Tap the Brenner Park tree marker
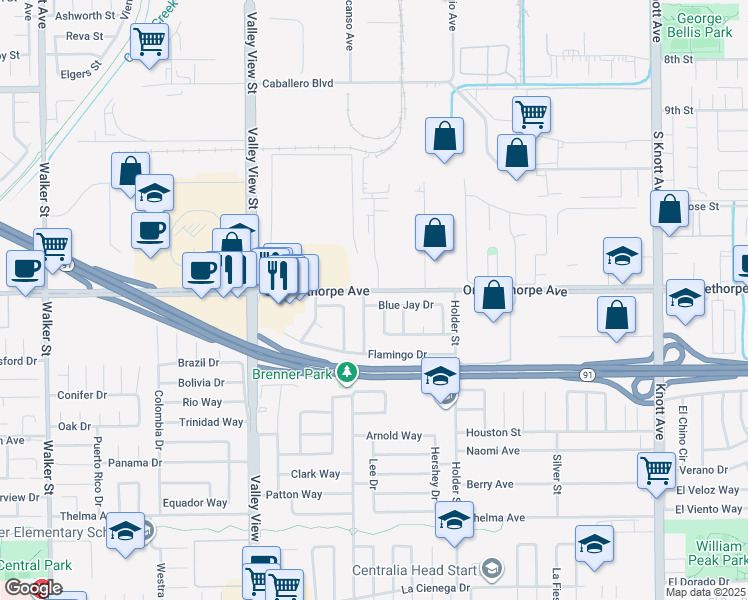The width and height of the screenshot is (748, 600). (x=347, y=372)
